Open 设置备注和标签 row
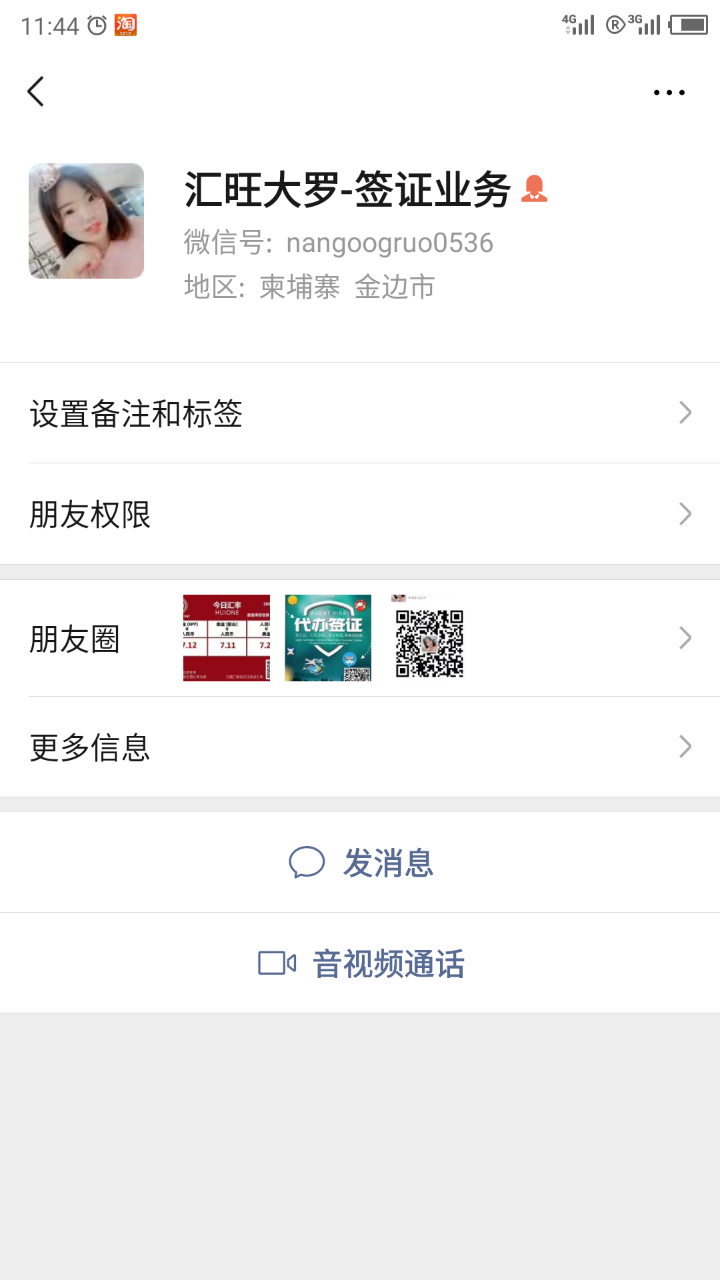720x1280 pixels. tap(360, 413)
